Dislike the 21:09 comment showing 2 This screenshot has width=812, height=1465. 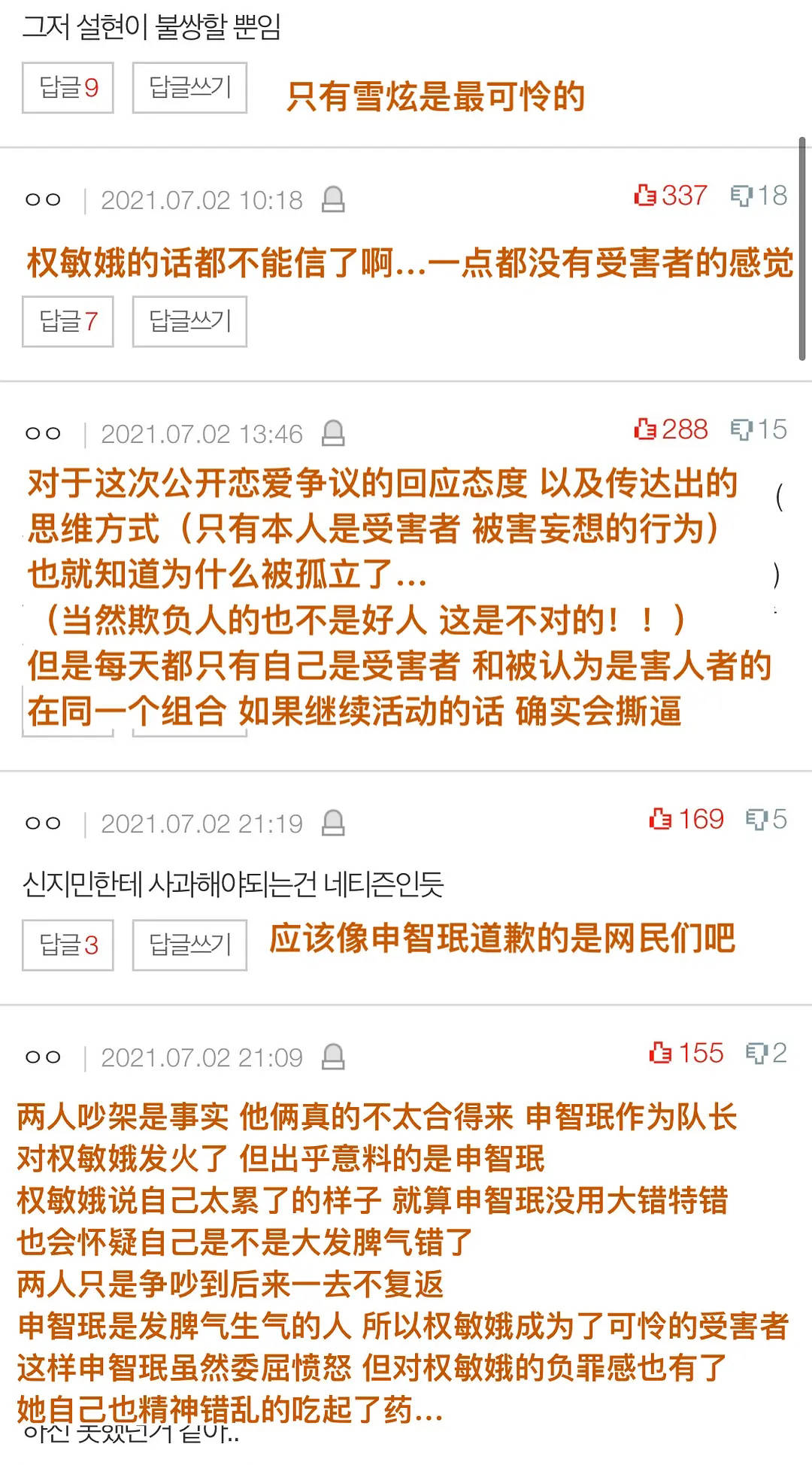coord(766,1053)
